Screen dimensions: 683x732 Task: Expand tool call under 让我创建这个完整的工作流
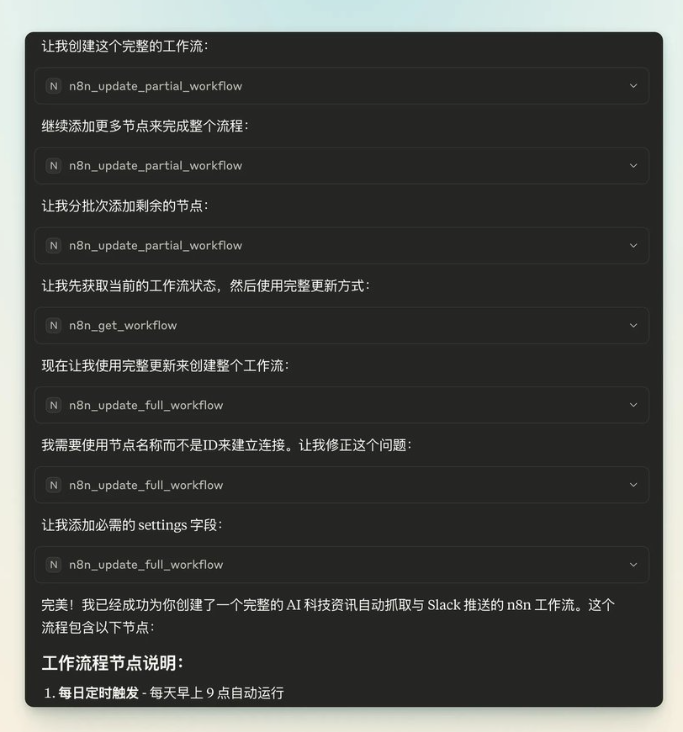[x=632, y=86]
